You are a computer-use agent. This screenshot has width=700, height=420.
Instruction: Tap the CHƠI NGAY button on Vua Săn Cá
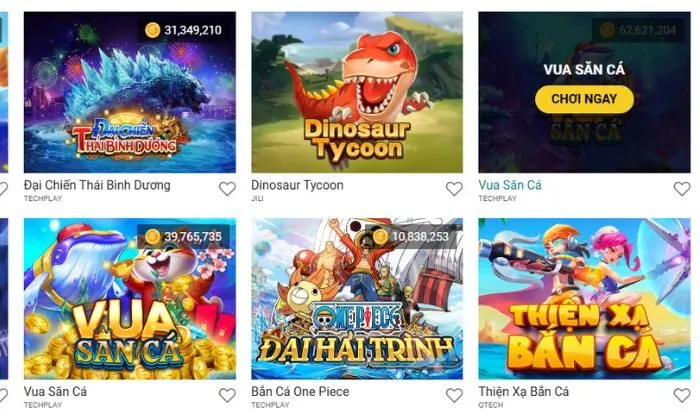[584, 99]
